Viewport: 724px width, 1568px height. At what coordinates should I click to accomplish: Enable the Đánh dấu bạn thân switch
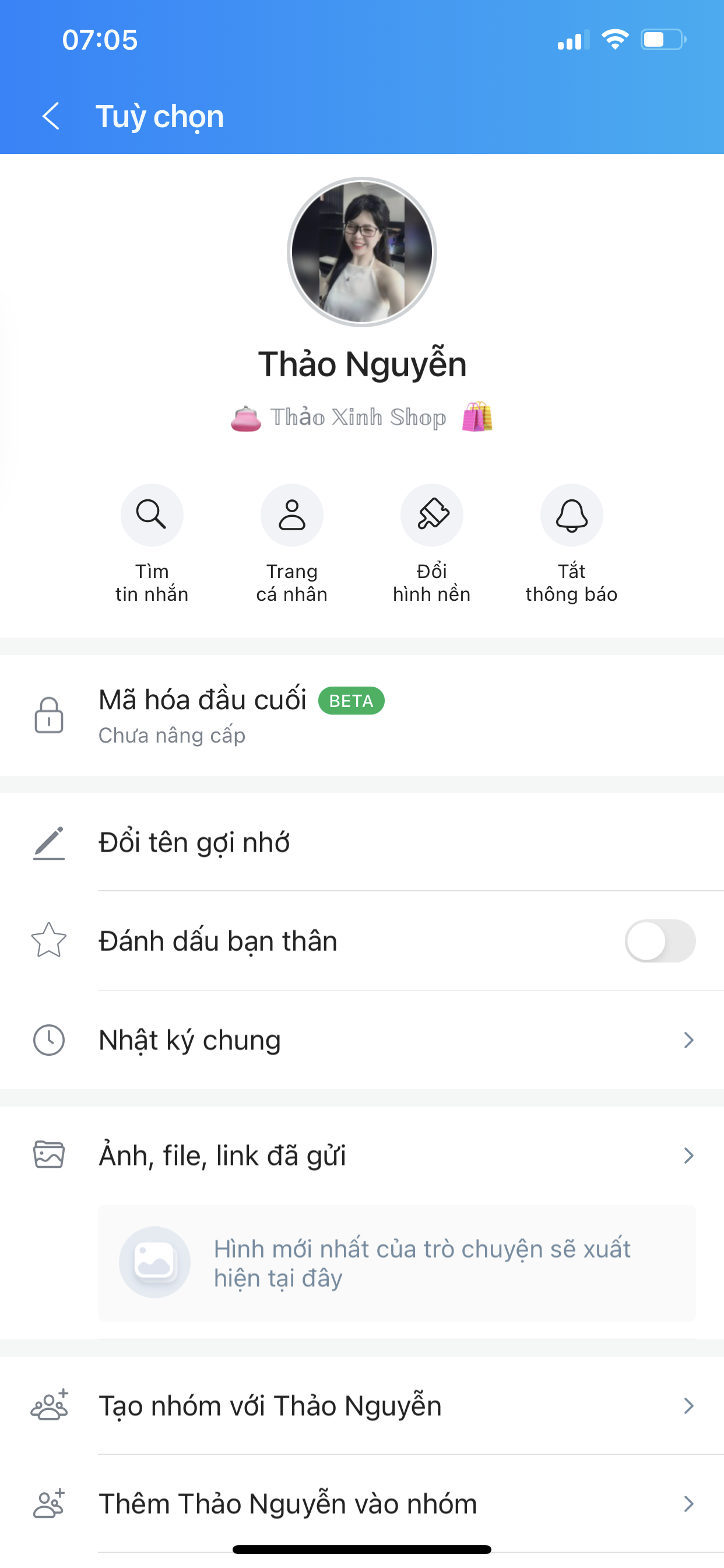tap(659, 941)
